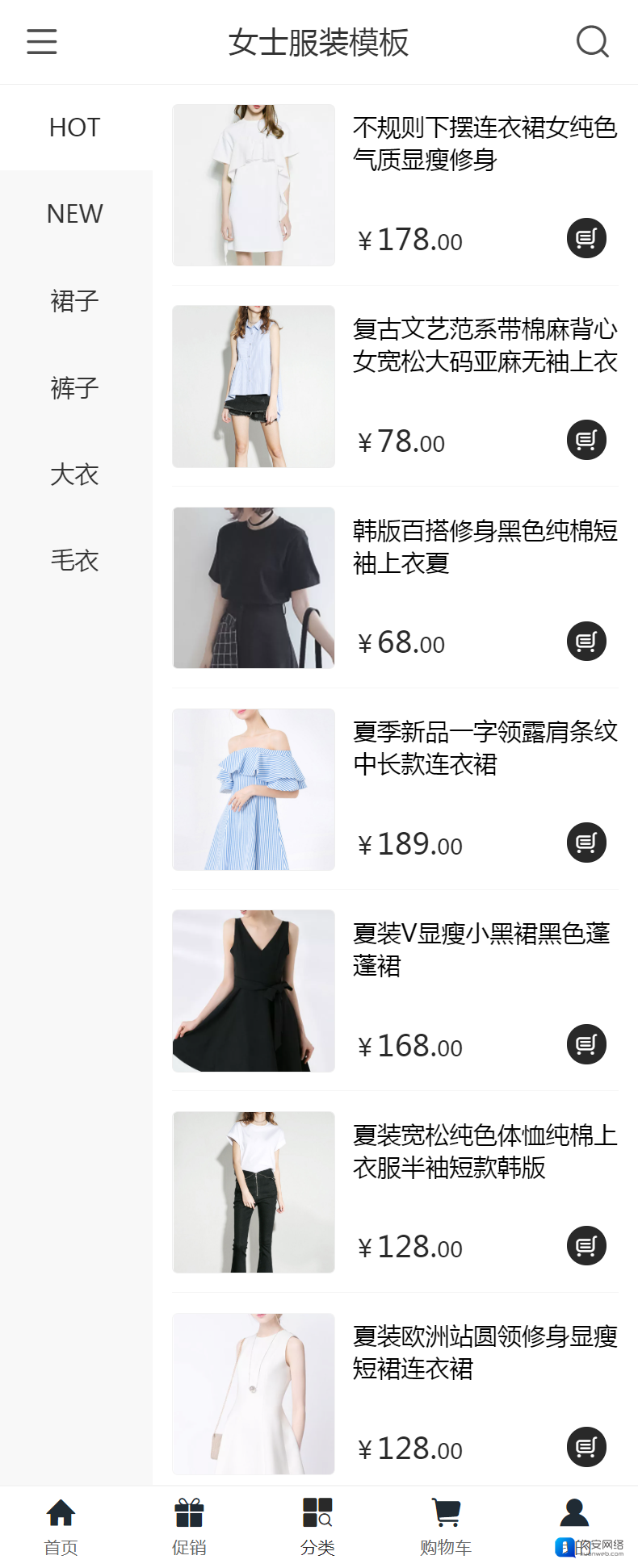View the 毛衣 category
Viewport: 638px width, 1568px height.
75,560
